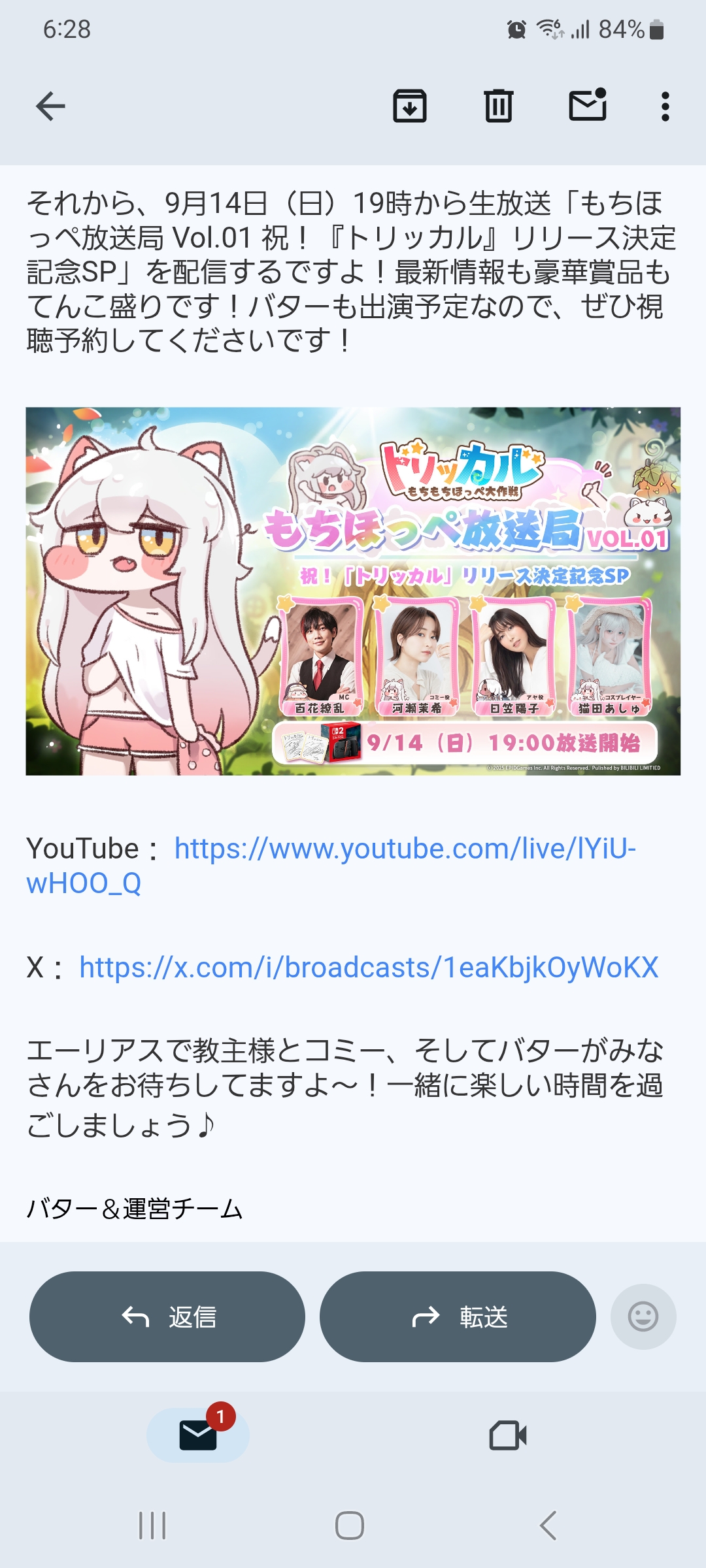The height and width of the screenshot is (1568, 706).
Task: Switch to the Mail tab
Action: [x=198, y=1435]
